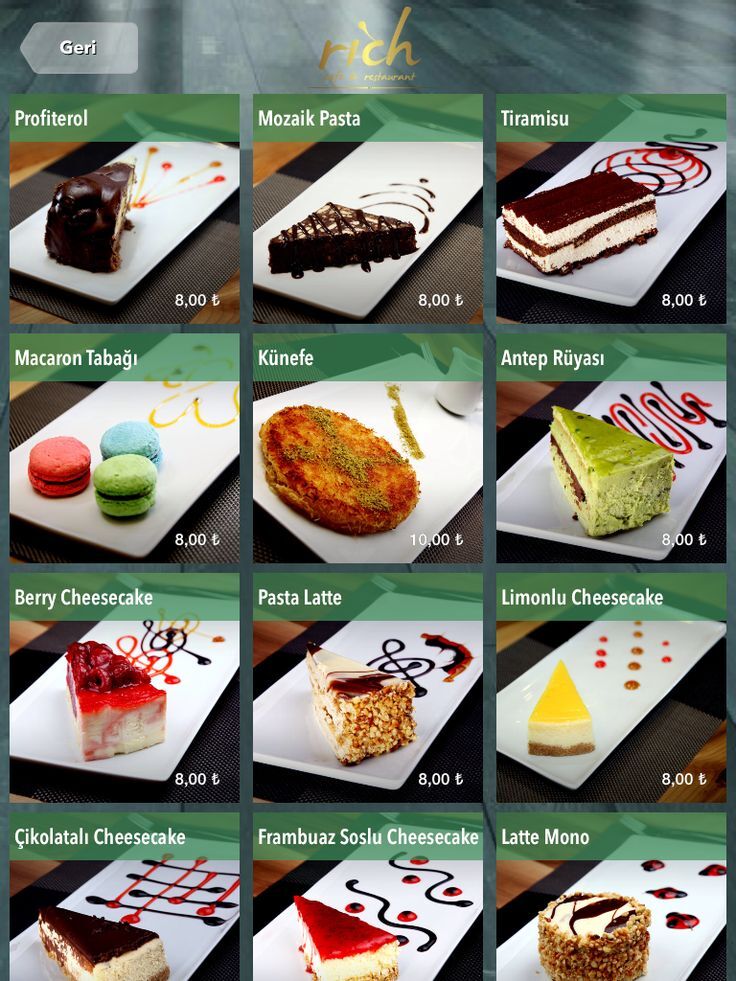View the Pasta Latte item
Screen dimensions: 736x981
click(367, 688)
